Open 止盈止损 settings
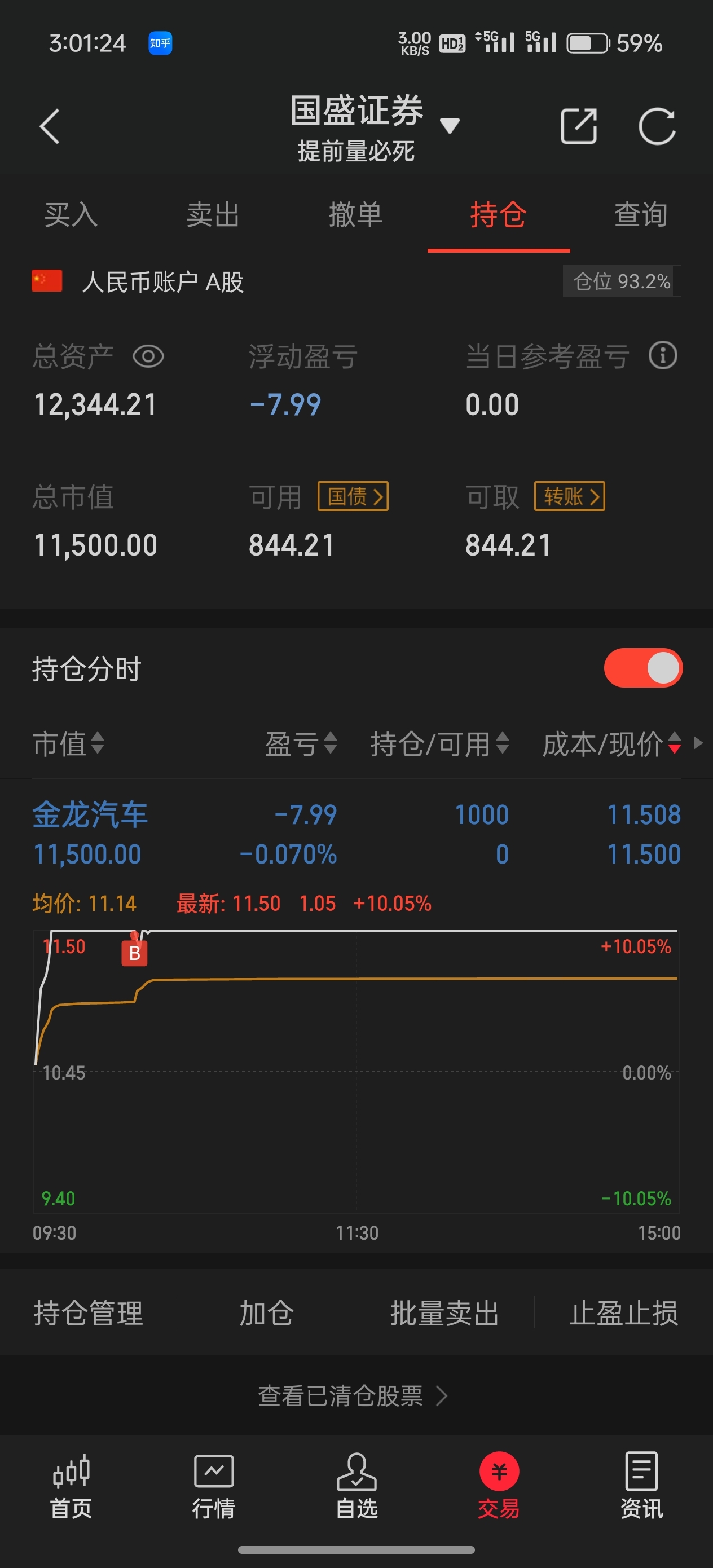713x1568 pixels. tap(623, 1313)
